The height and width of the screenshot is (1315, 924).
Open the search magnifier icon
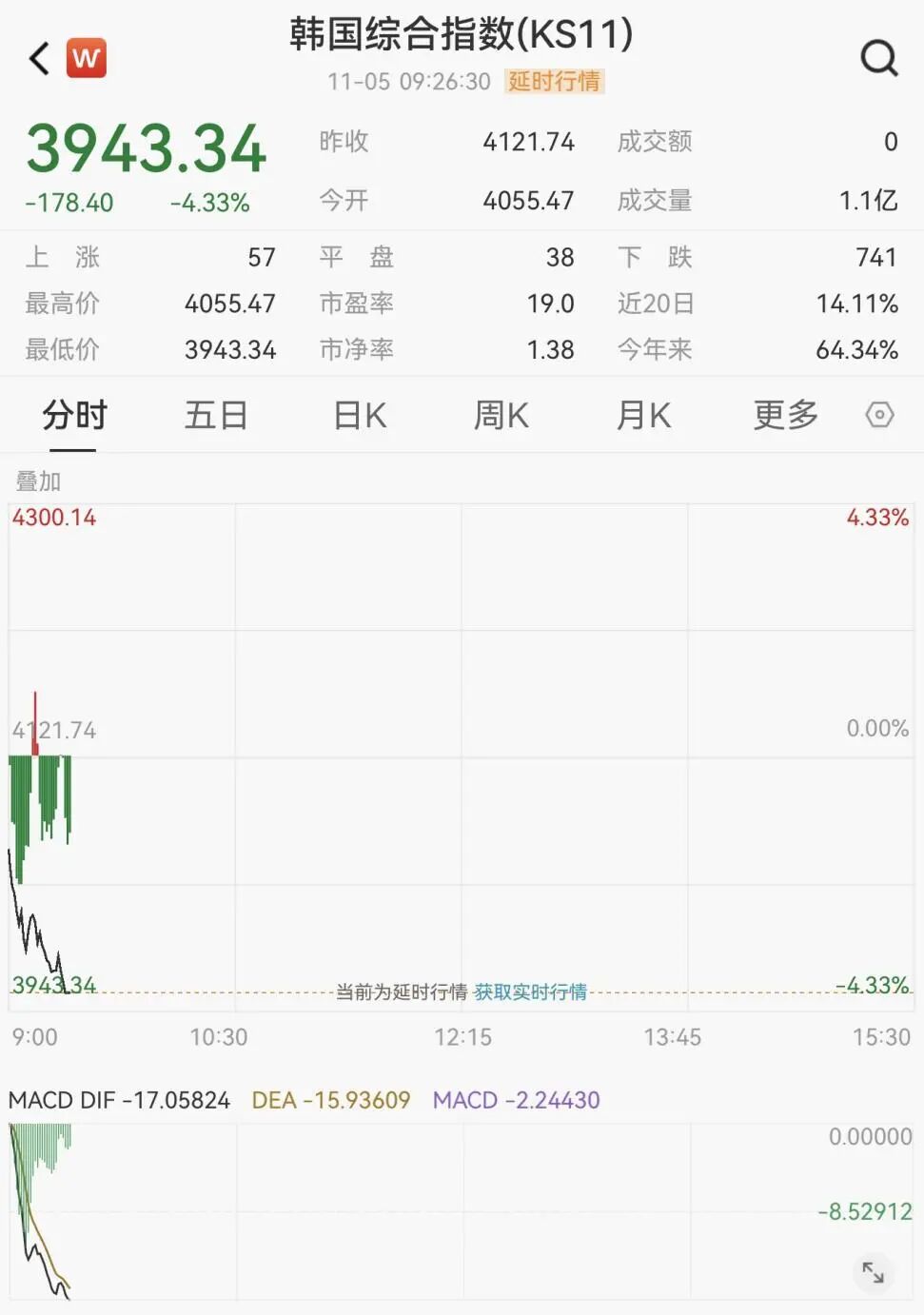[x=878, y=59]
